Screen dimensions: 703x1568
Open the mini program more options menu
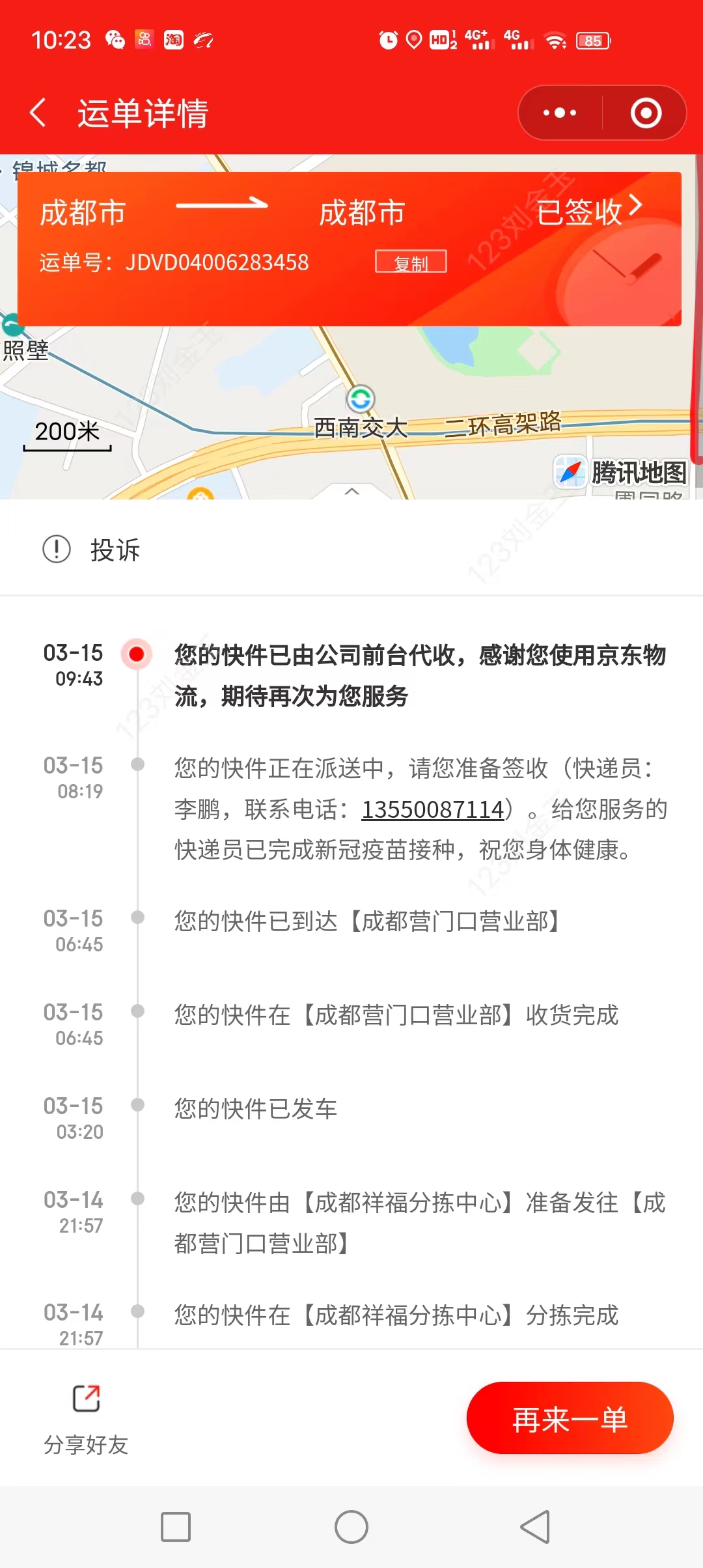[x=560, y=113]
